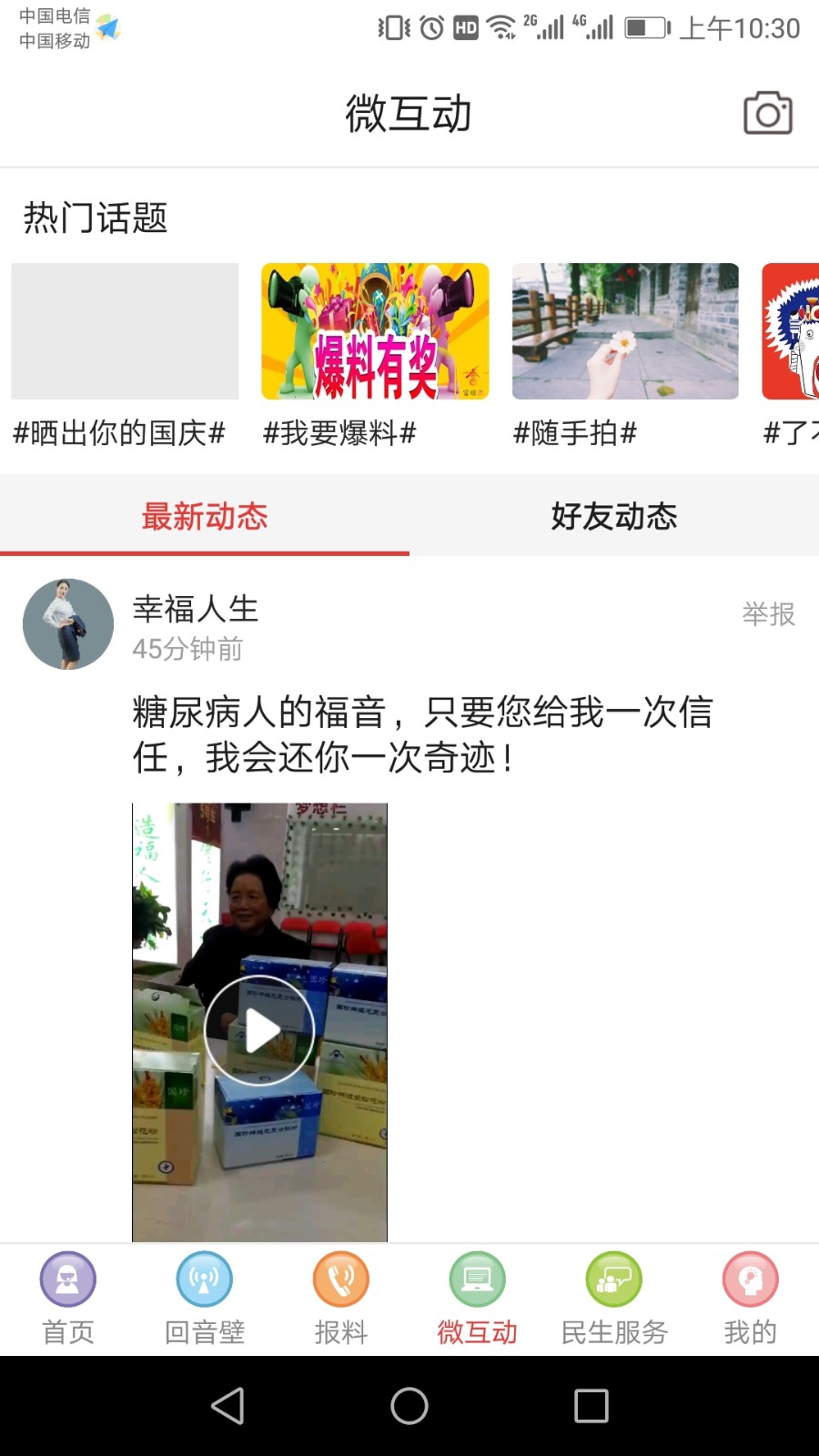Switch to the 最新动态 tab

point(205,517)
